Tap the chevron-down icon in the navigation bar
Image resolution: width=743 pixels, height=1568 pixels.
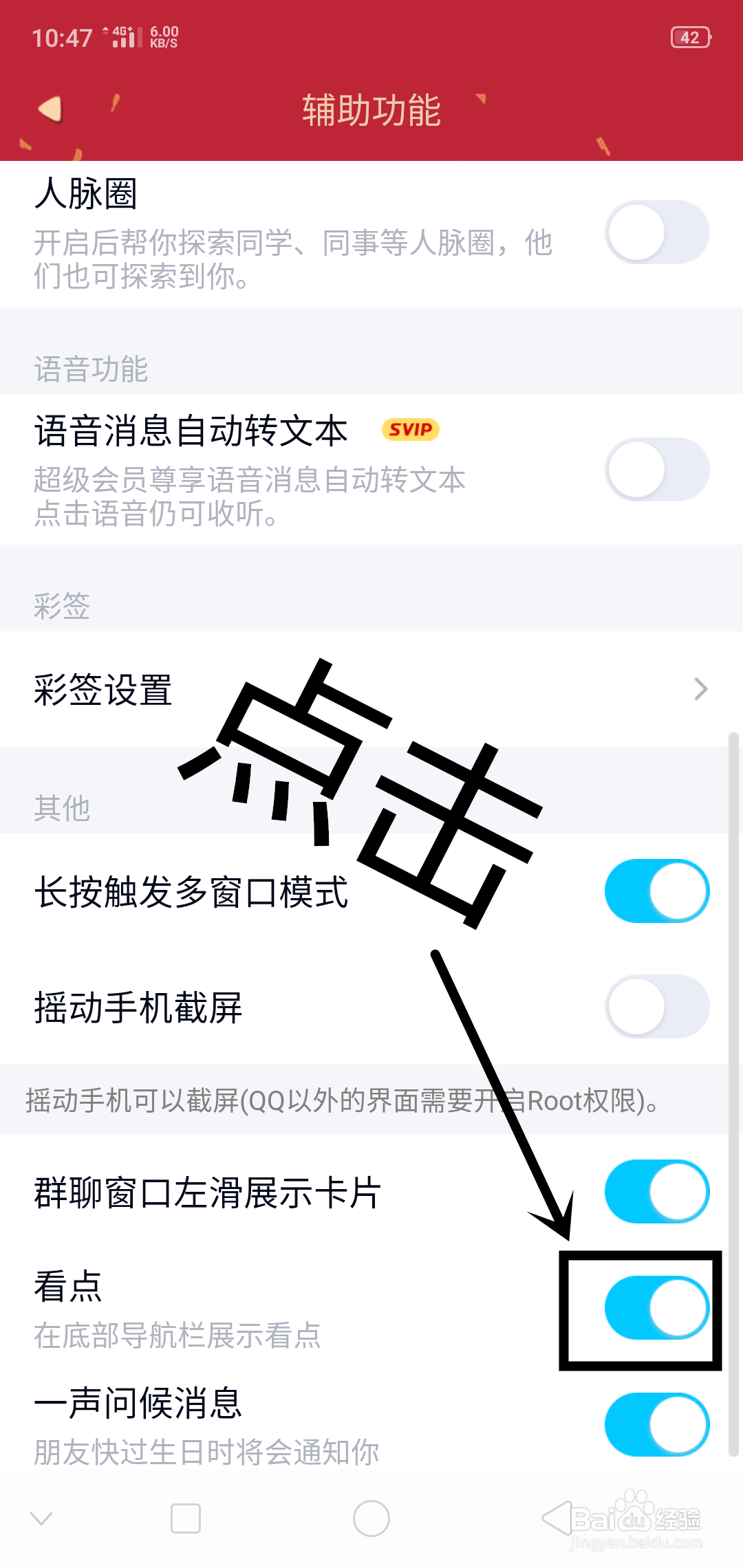point(41,1516)
